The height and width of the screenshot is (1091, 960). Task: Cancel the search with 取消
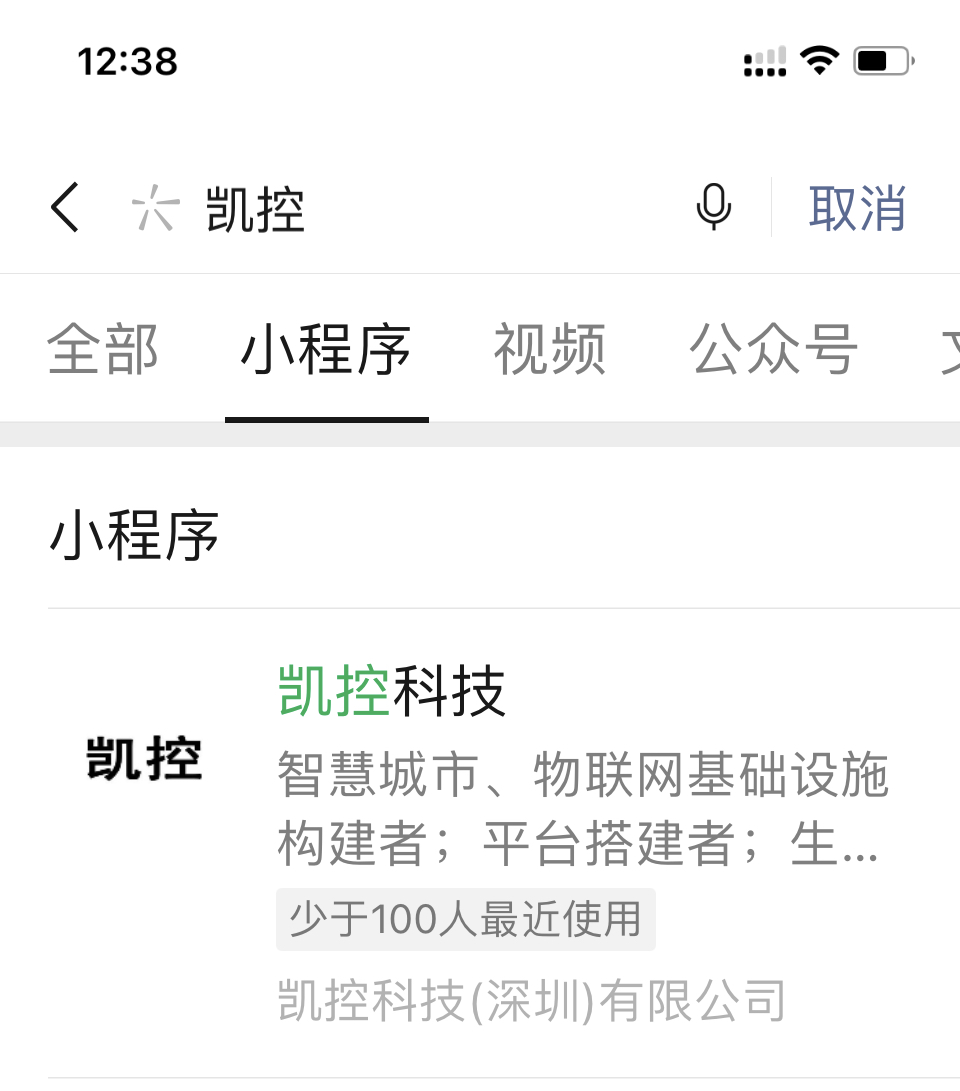click(857, 208)
